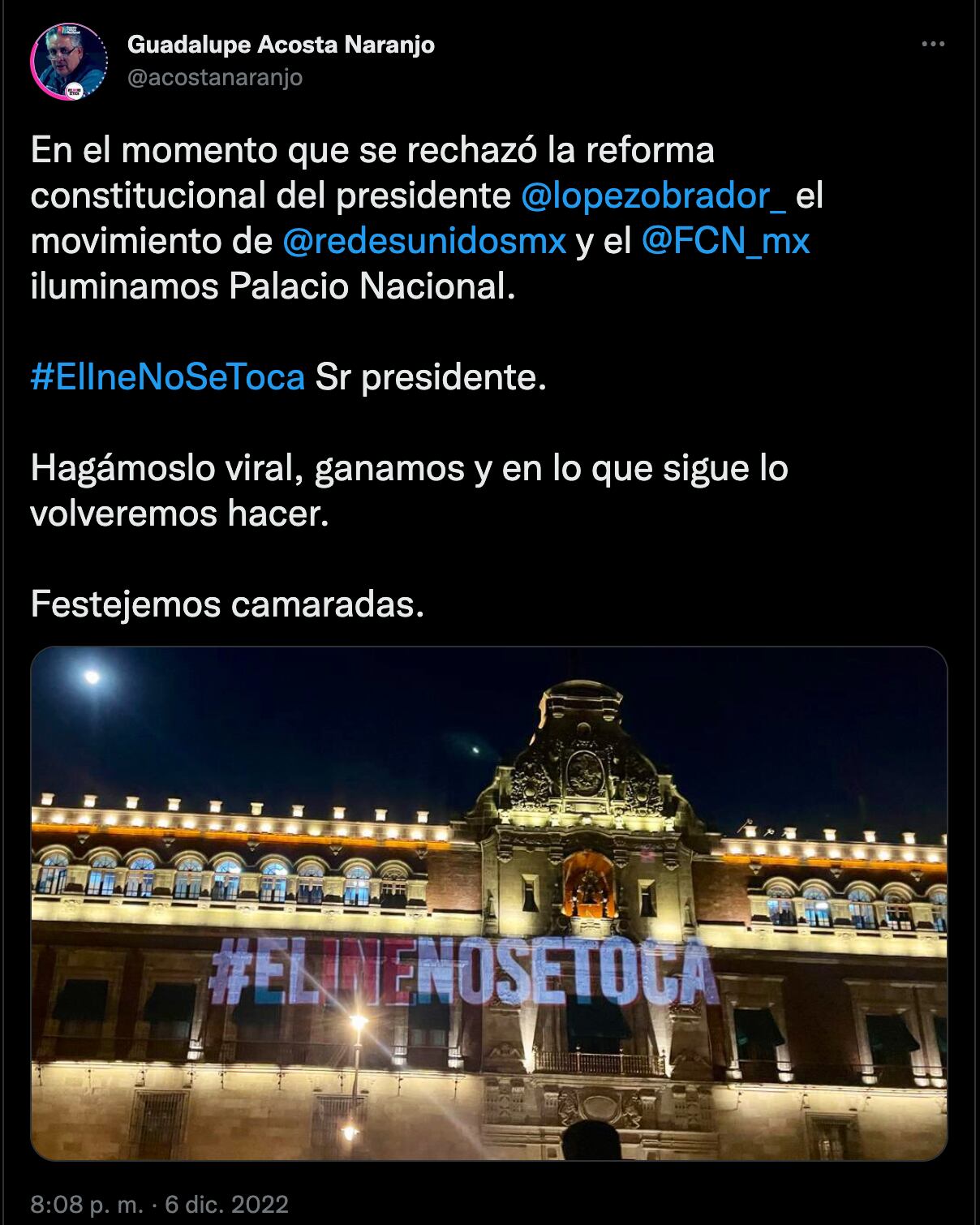
Task: Open Guadalupe Acosta Naranjo's profile picture
Action: pos(68,61)
